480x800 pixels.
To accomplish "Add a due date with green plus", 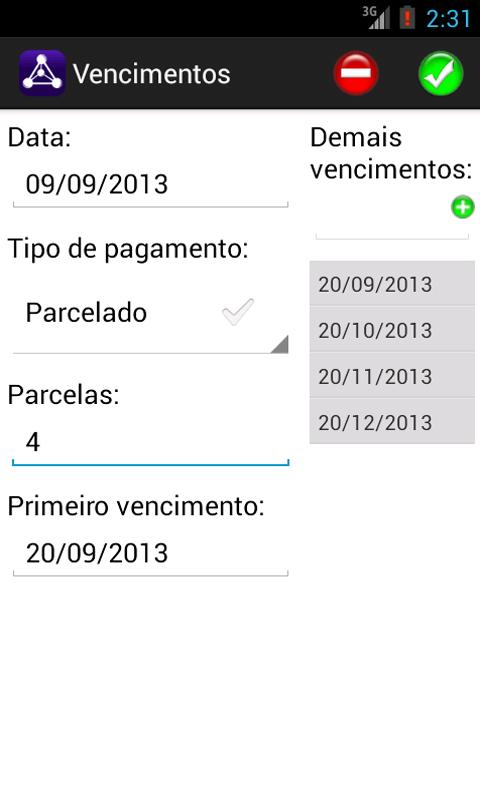I will tap(463, 207).
